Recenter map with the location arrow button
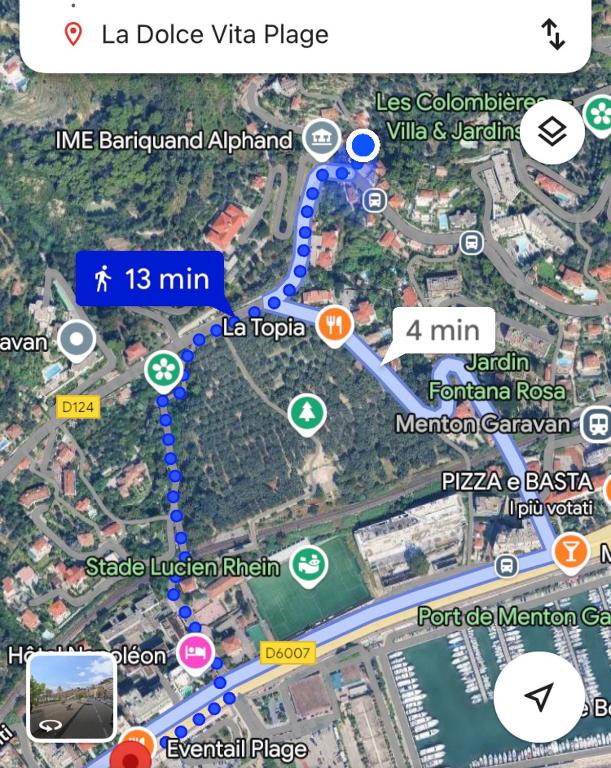 (x=539, y=696)
